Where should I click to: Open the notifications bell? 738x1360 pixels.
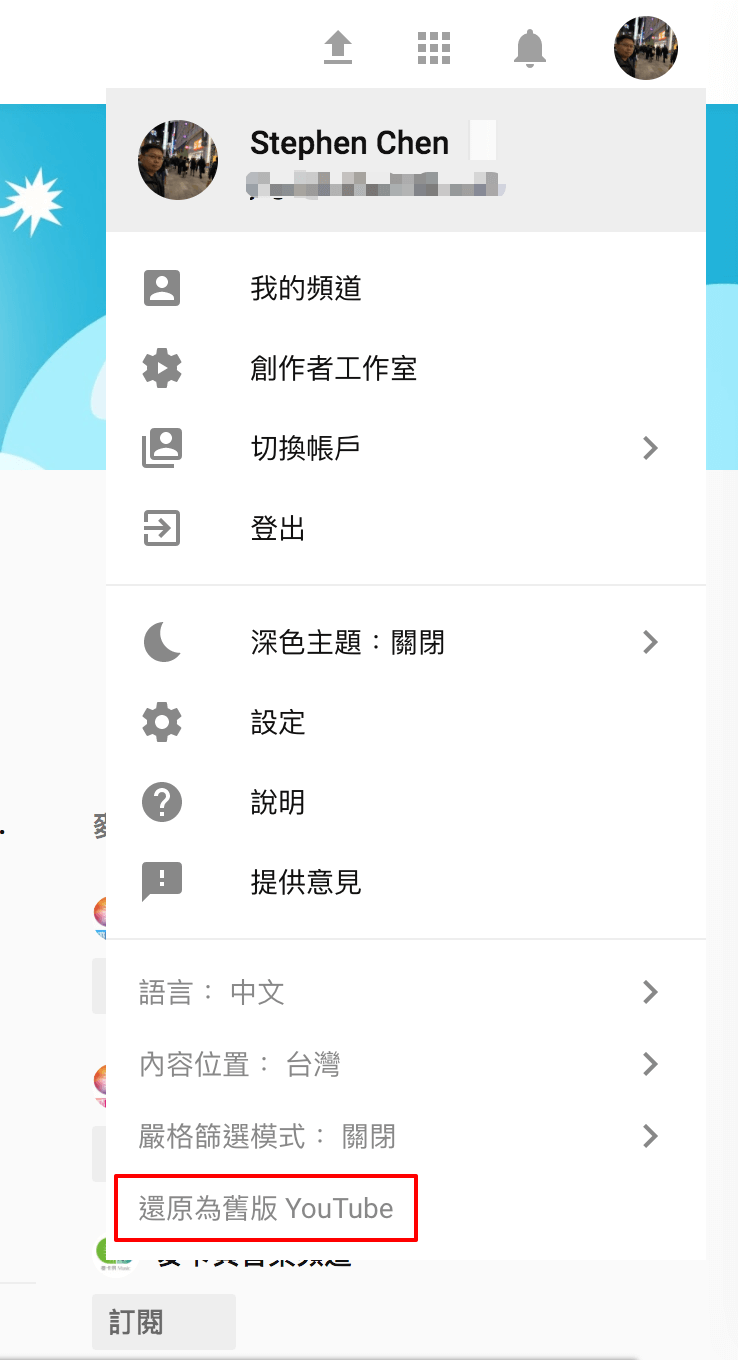[x=530, y=47]
